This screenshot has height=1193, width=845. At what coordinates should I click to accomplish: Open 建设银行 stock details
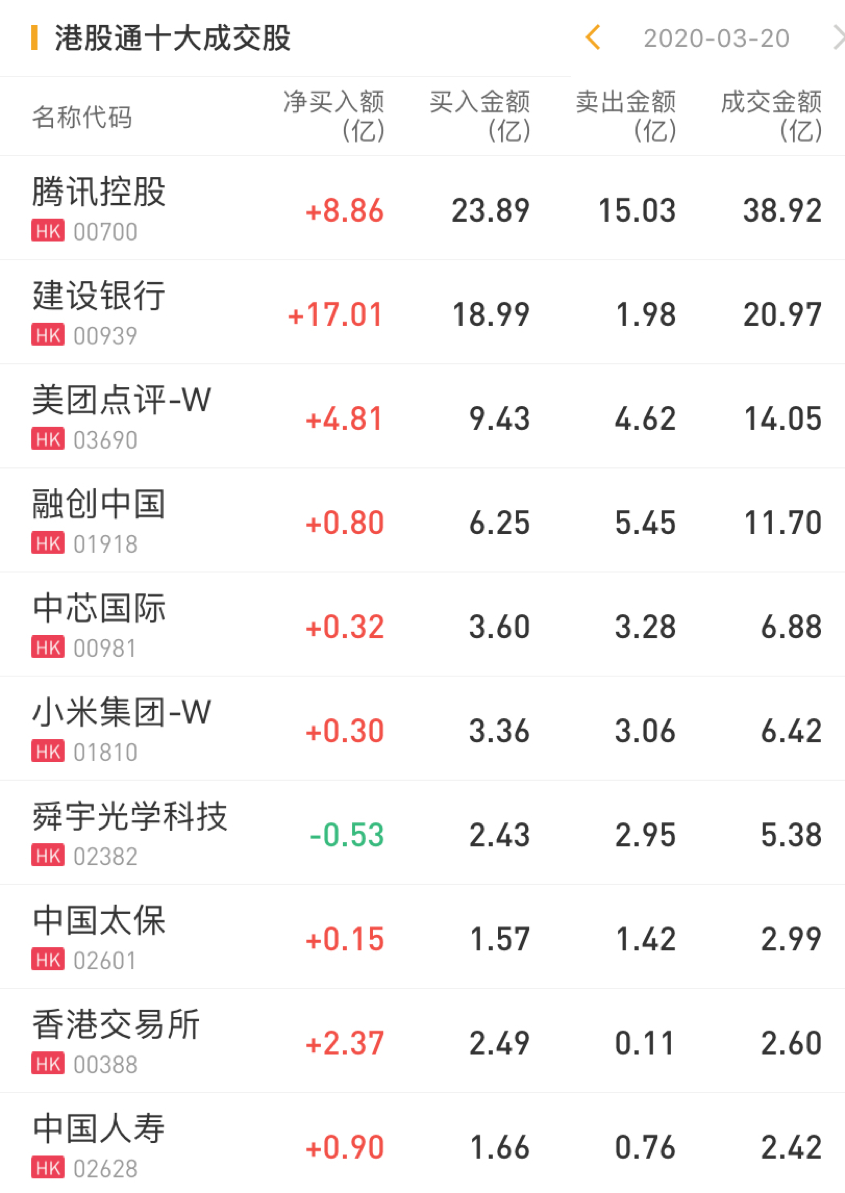point(99,296)
